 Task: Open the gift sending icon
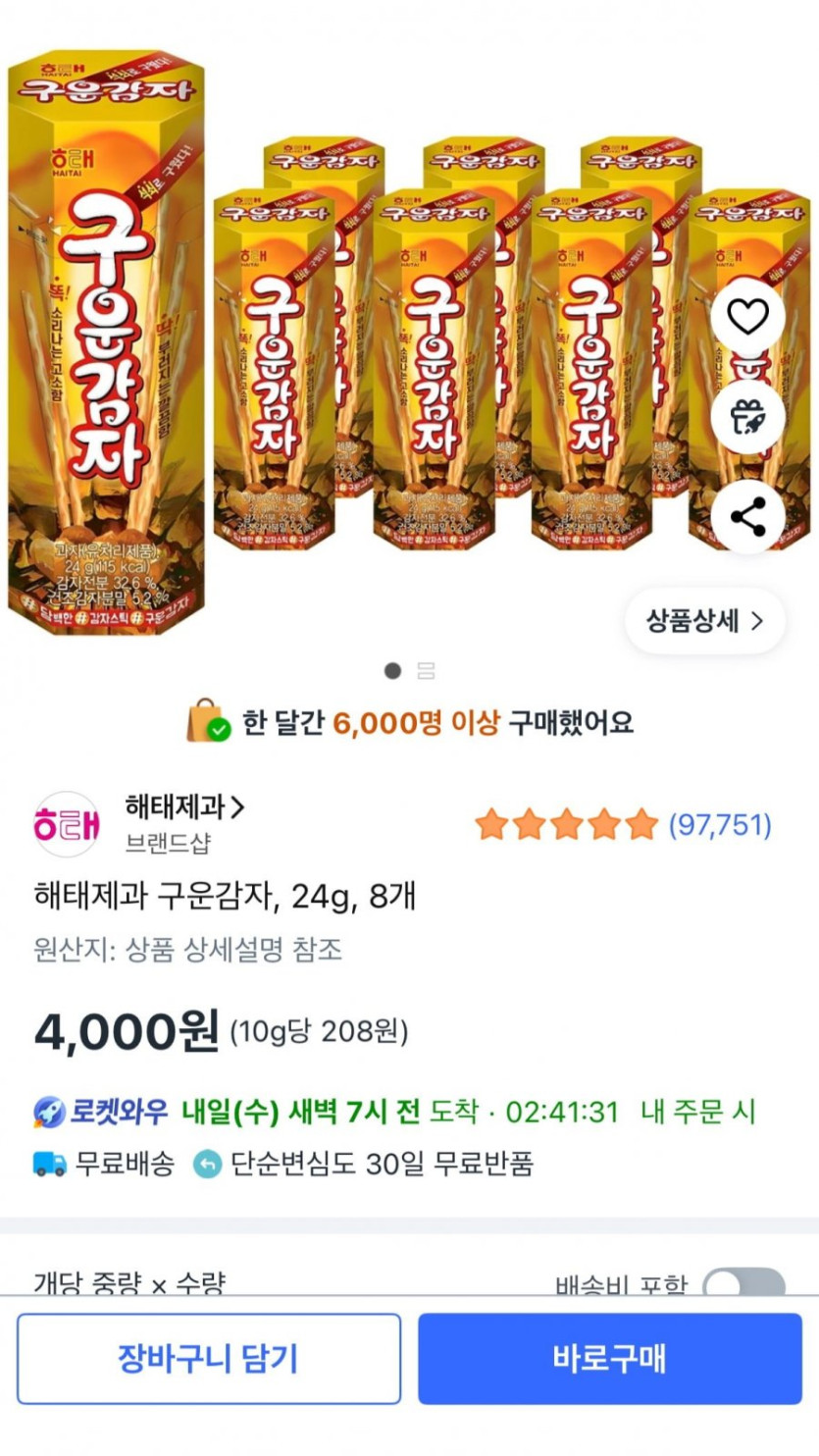(747, 416)
